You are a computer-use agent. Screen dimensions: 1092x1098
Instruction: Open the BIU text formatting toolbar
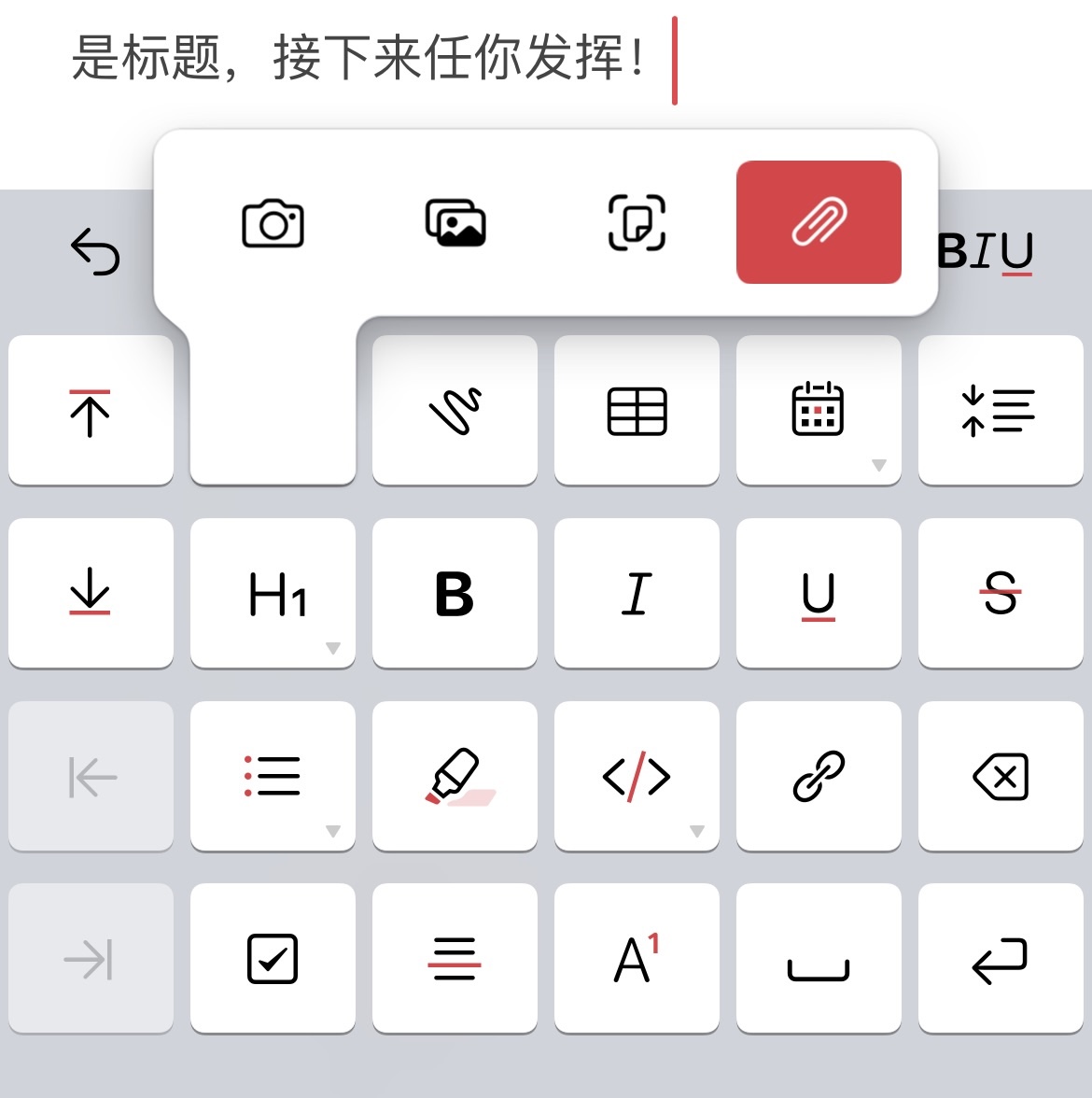[x=986, y=251]
